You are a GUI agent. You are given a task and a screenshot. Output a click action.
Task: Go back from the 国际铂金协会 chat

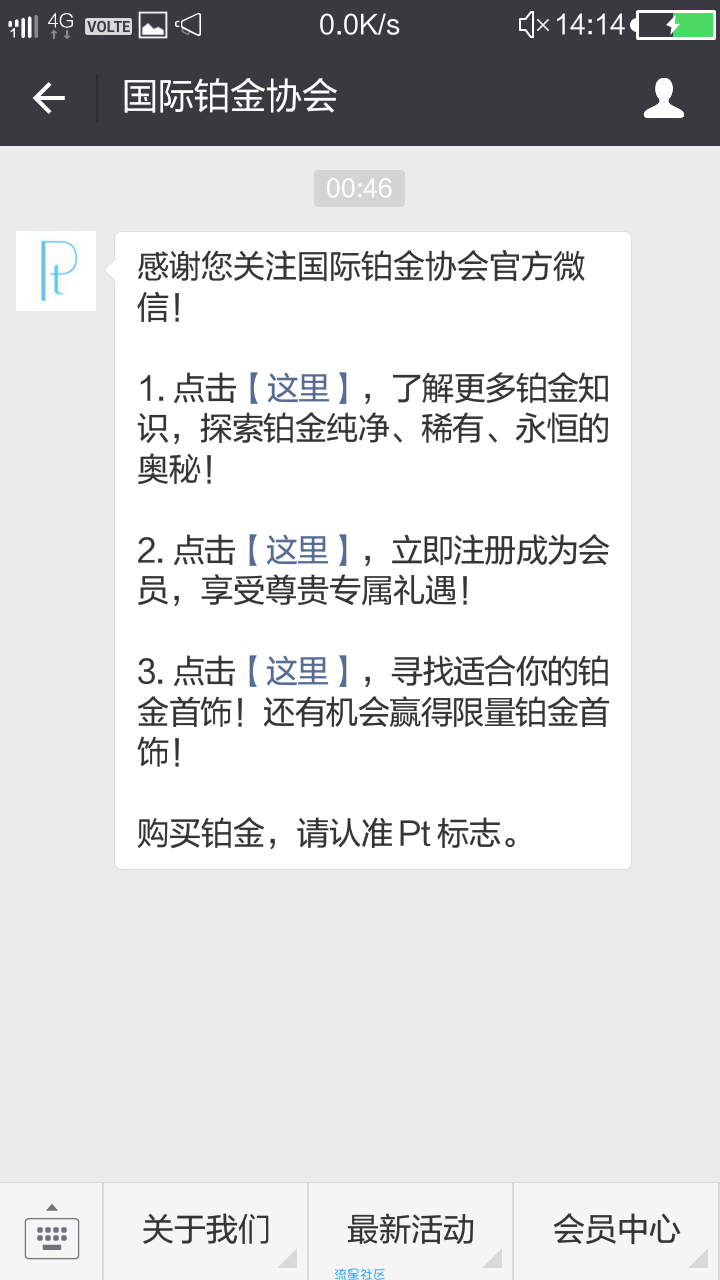pos(49,98)
